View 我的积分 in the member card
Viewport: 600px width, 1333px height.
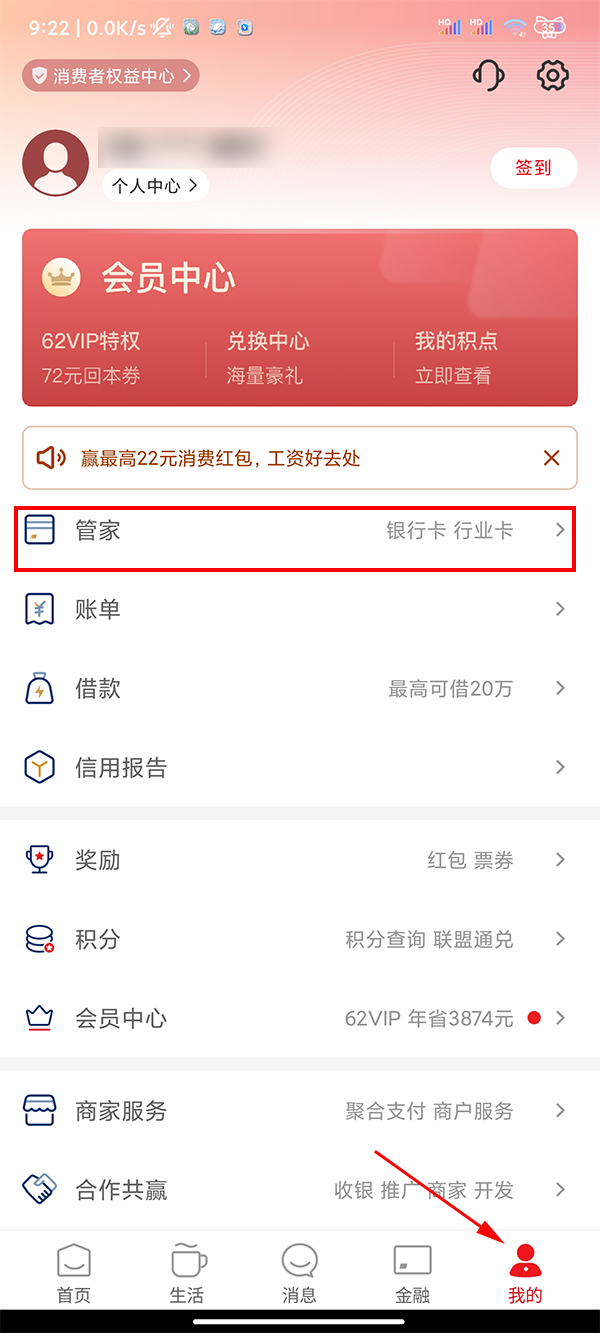tap(456, 357)
